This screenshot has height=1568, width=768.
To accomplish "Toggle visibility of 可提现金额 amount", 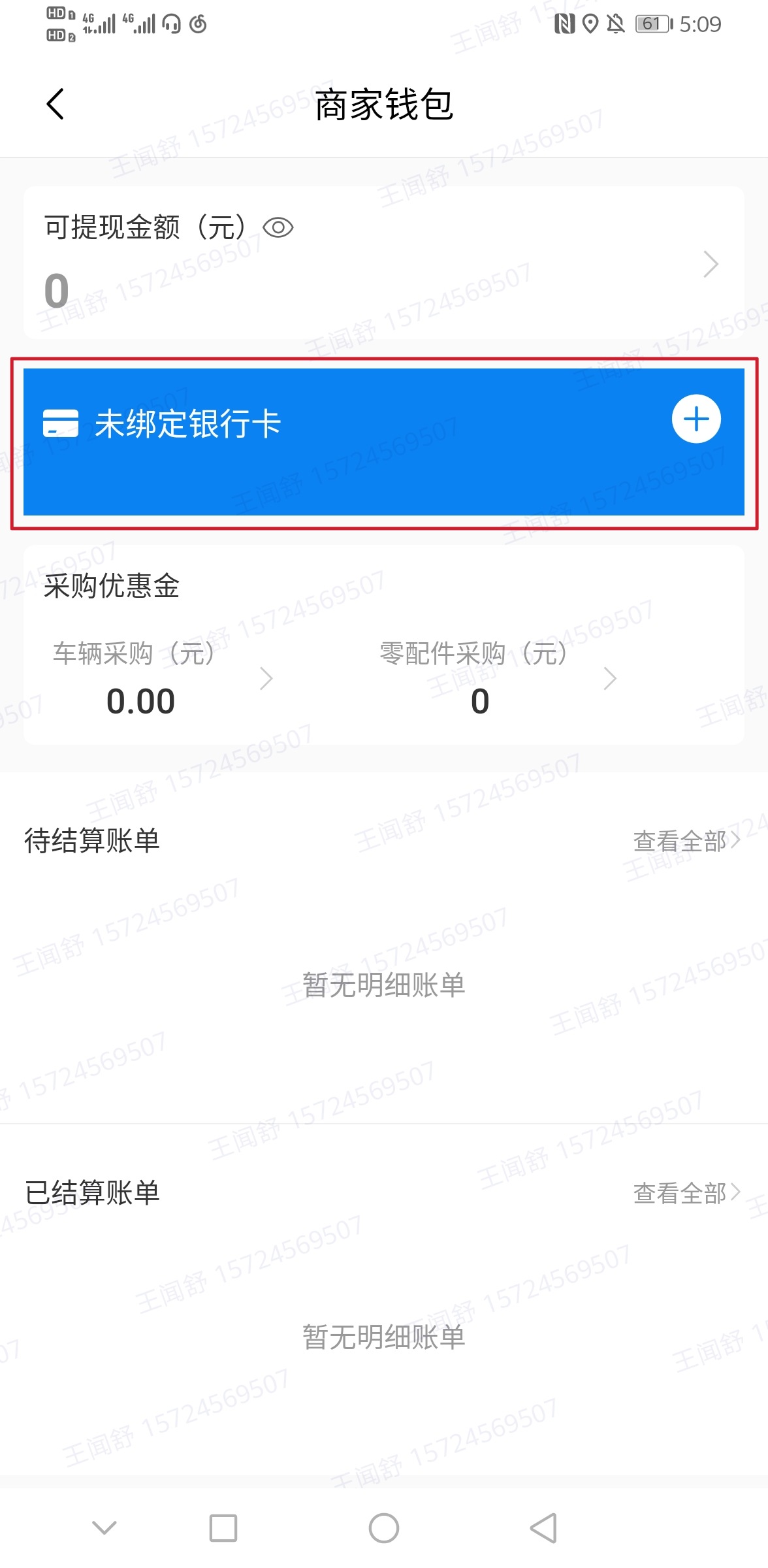I will [x=278, y=228].
